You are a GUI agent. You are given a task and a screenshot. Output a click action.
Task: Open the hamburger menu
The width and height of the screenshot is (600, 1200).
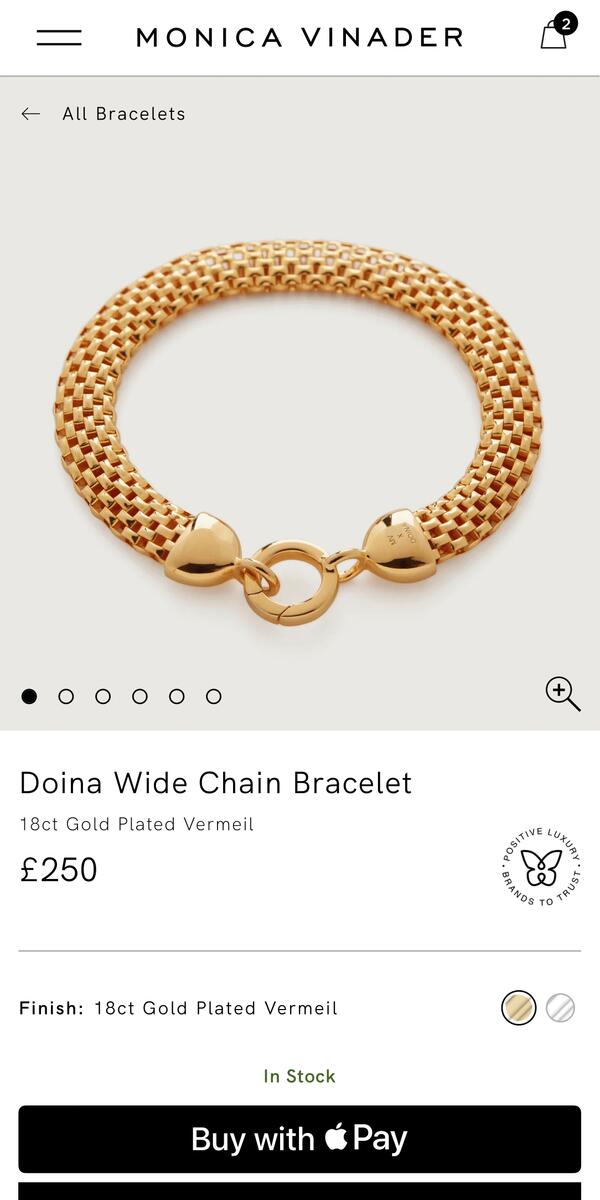pos(59,38)
